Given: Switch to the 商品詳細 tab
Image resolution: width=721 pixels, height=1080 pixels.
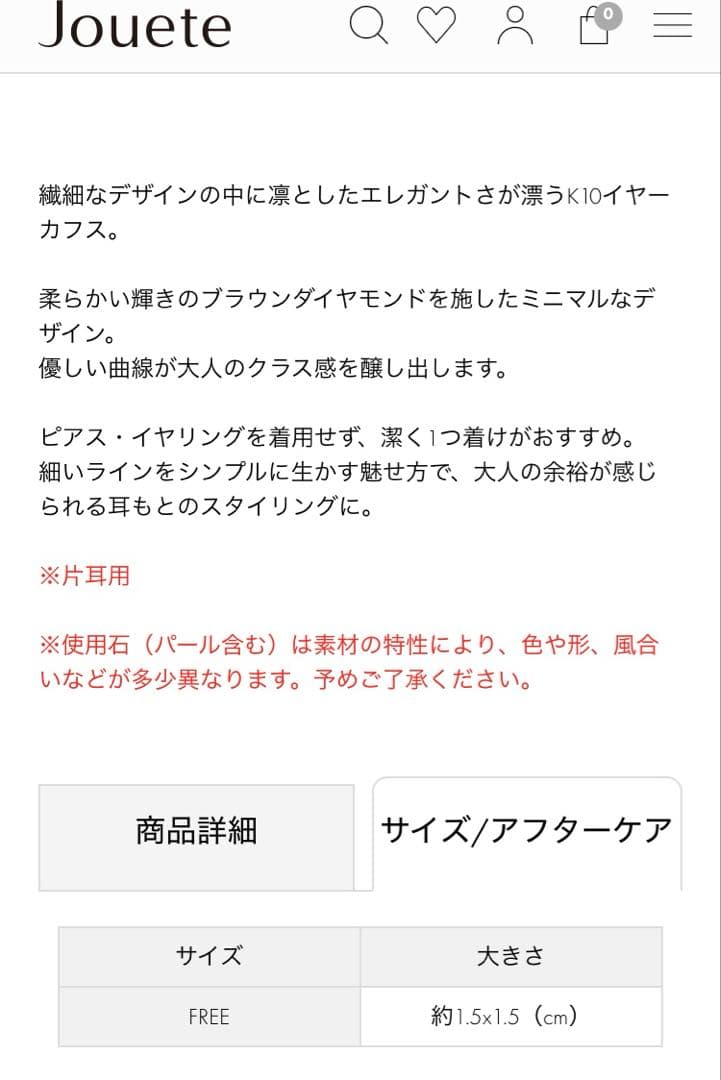Looking at the screenshot, I should (196, 832).
